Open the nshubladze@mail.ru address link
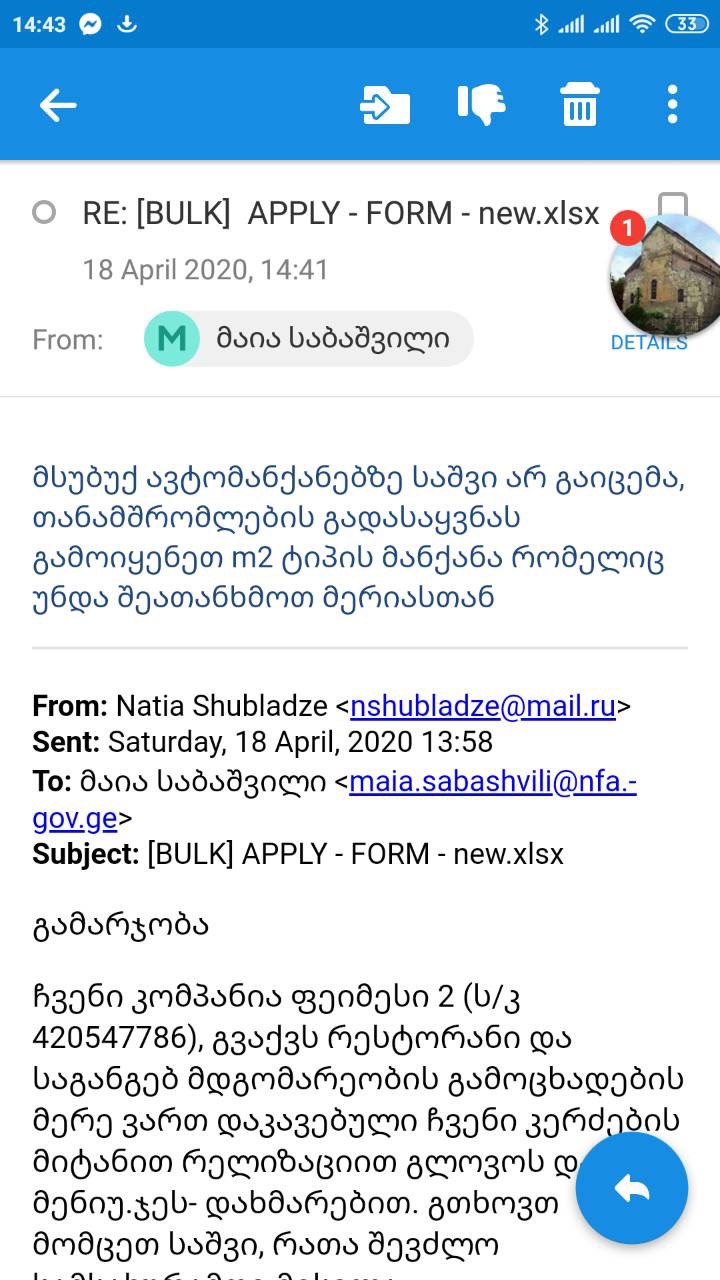This screenshot has width=720, height=1280. click(483, 706)
